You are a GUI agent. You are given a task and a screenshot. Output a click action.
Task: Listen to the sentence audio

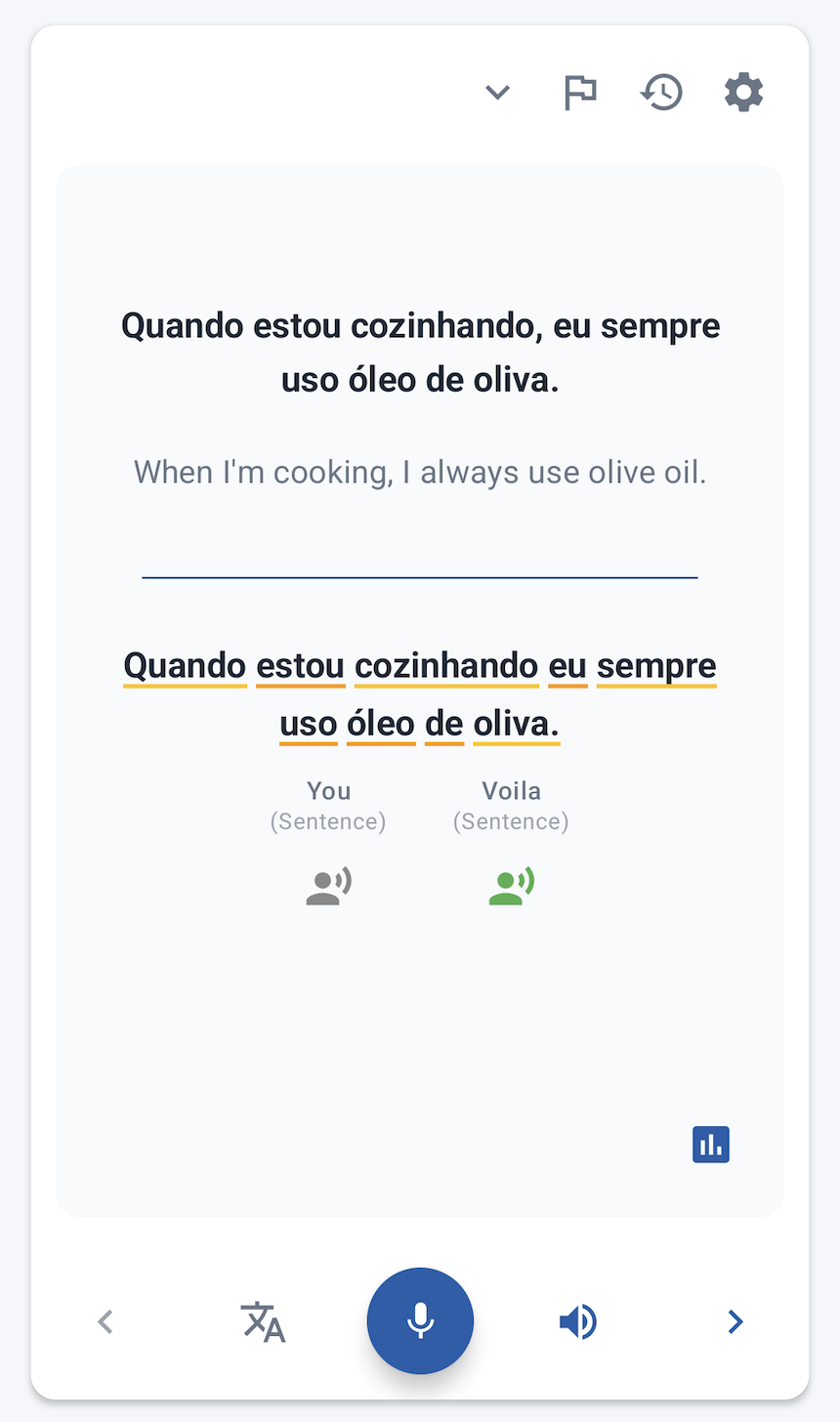(577, 1321)
